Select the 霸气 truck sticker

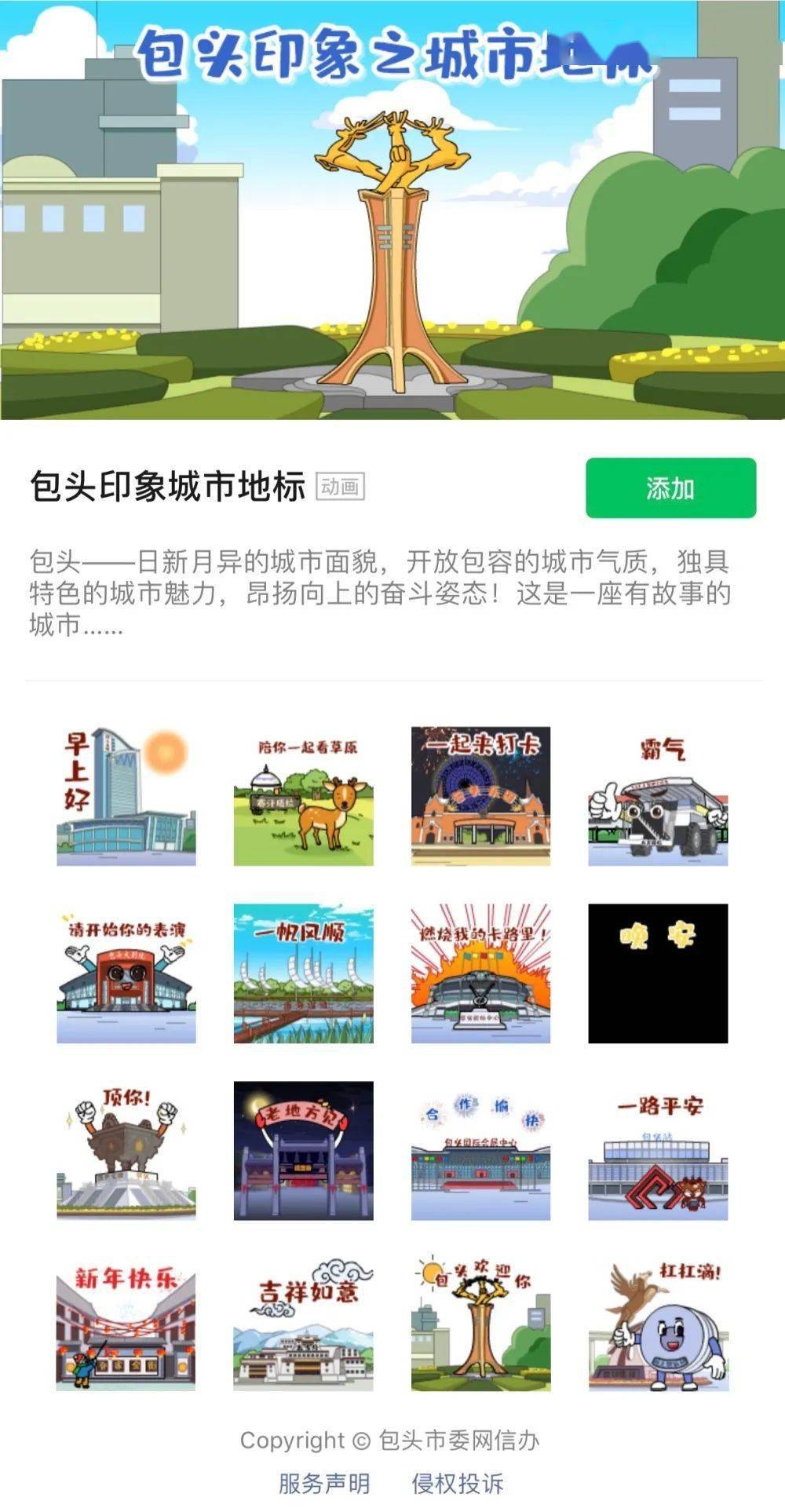tap(659, 794)
